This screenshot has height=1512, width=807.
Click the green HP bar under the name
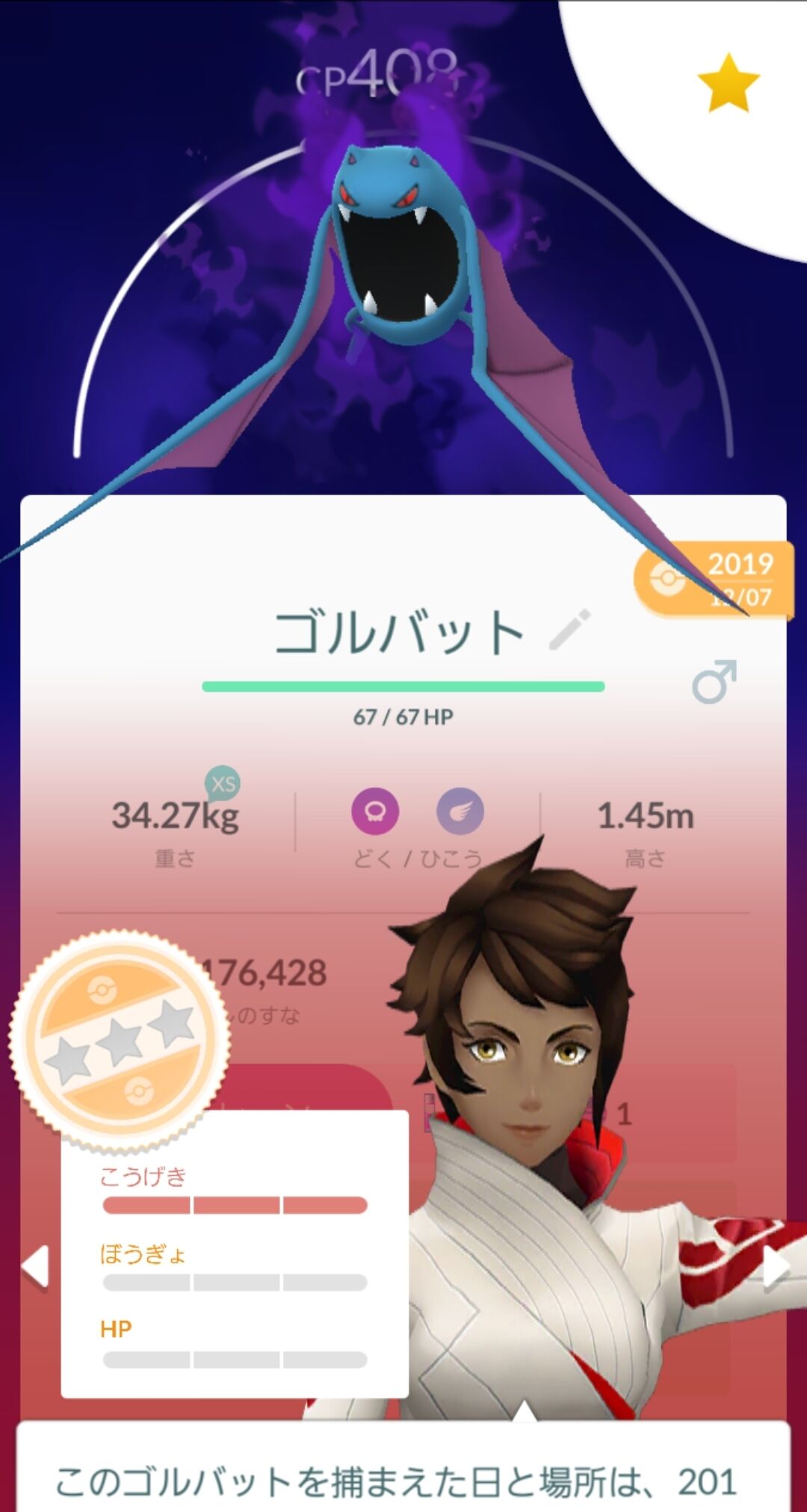coord(403,684)
